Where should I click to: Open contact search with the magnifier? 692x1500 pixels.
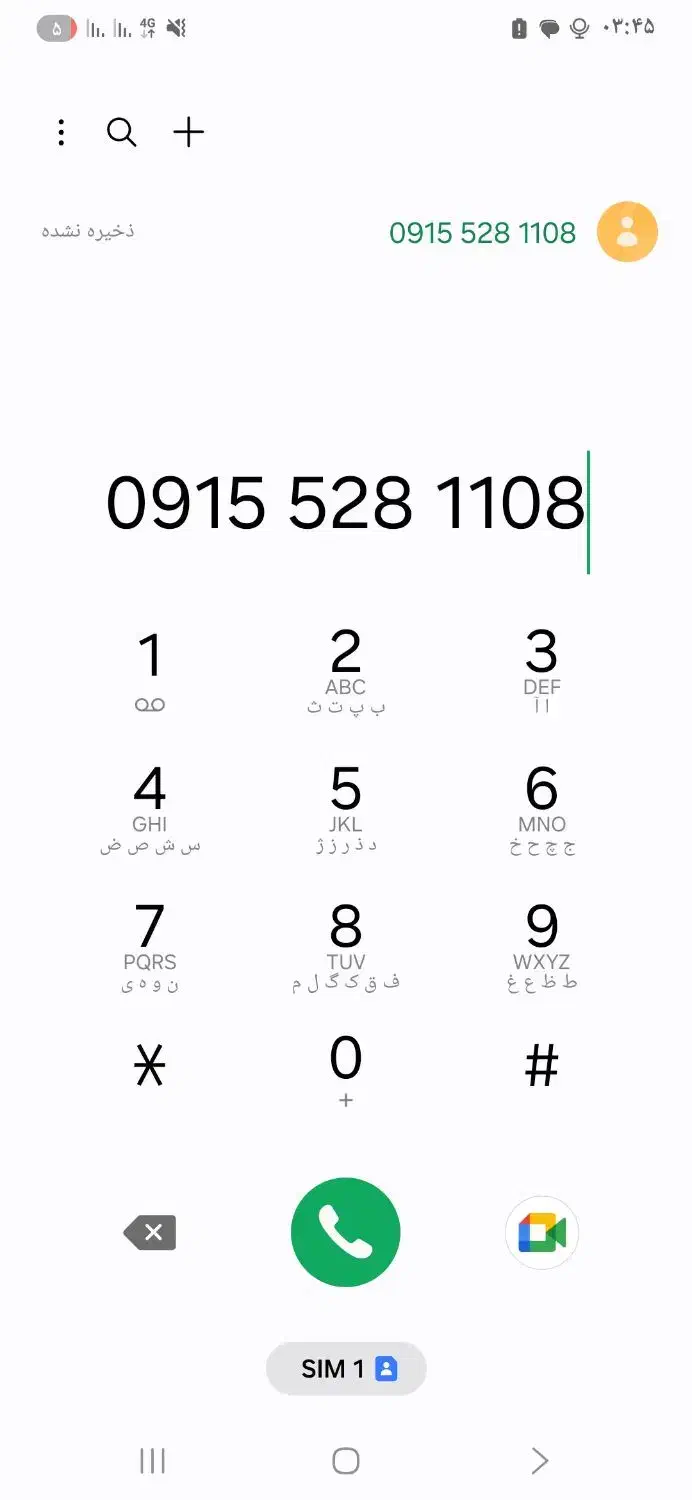click(121, 132)
